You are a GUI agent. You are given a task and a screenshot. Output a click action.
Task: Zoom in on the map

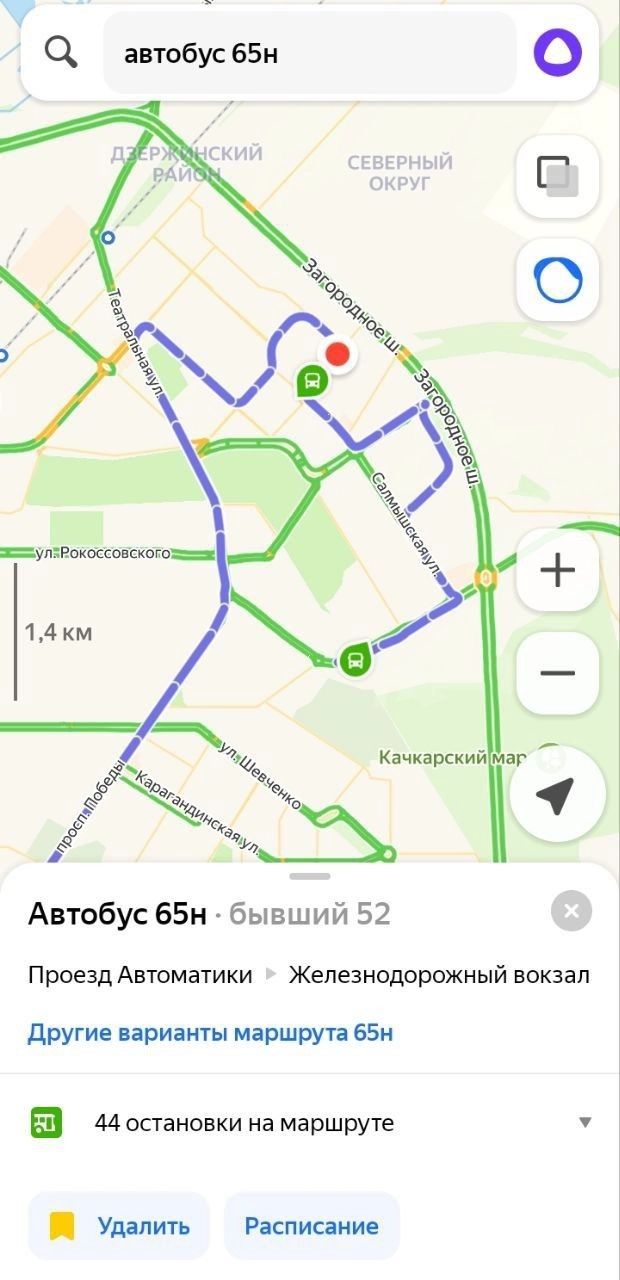pos(557,571)
